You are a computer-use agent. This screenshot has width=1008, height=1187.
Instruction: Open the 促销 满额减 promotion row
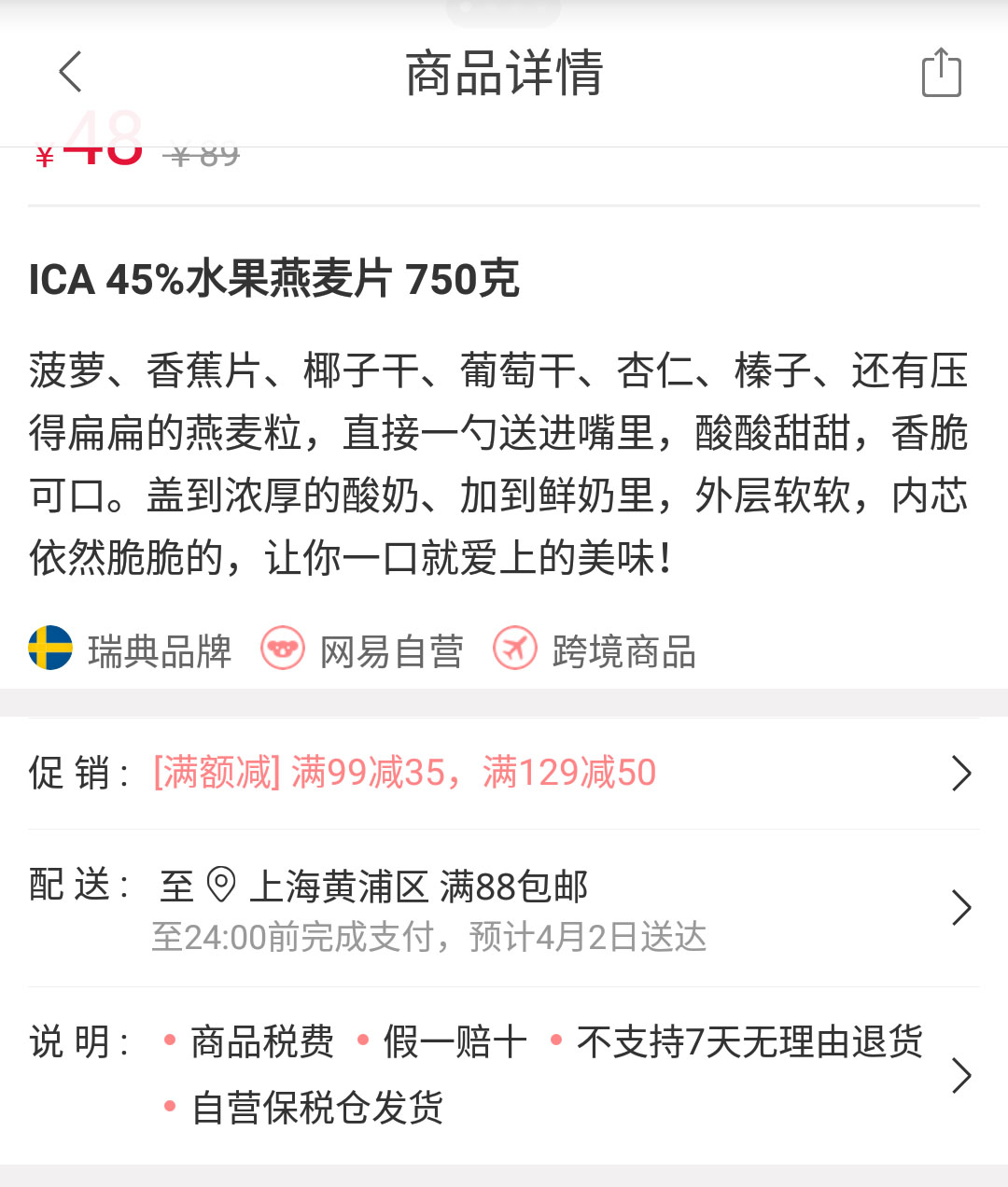pyautogui.click(x=504, y=773)
